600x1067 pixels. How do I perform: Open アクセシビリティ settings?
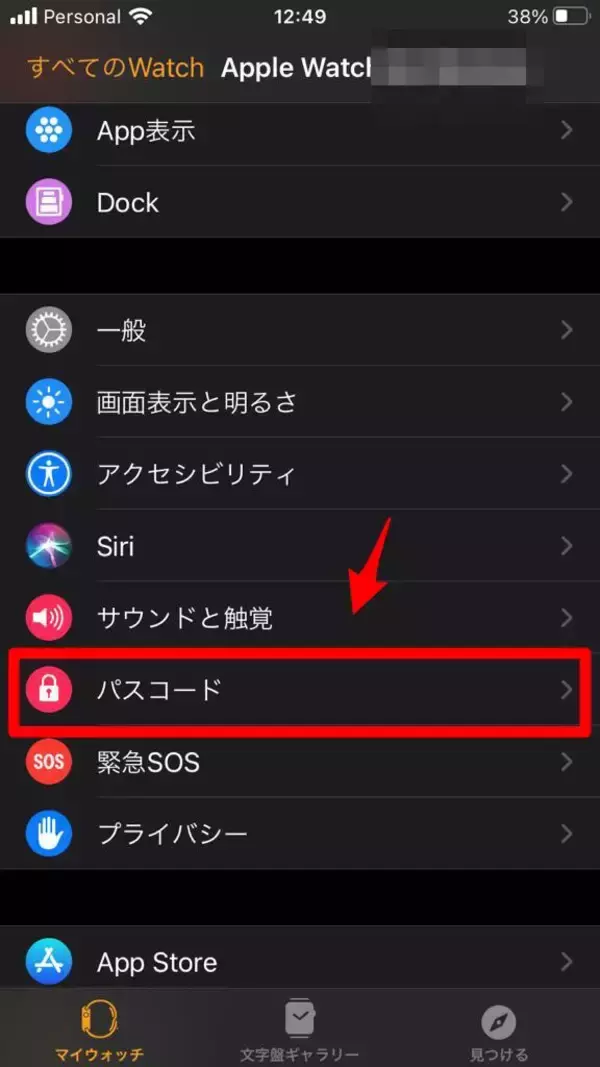pos(300,474)
